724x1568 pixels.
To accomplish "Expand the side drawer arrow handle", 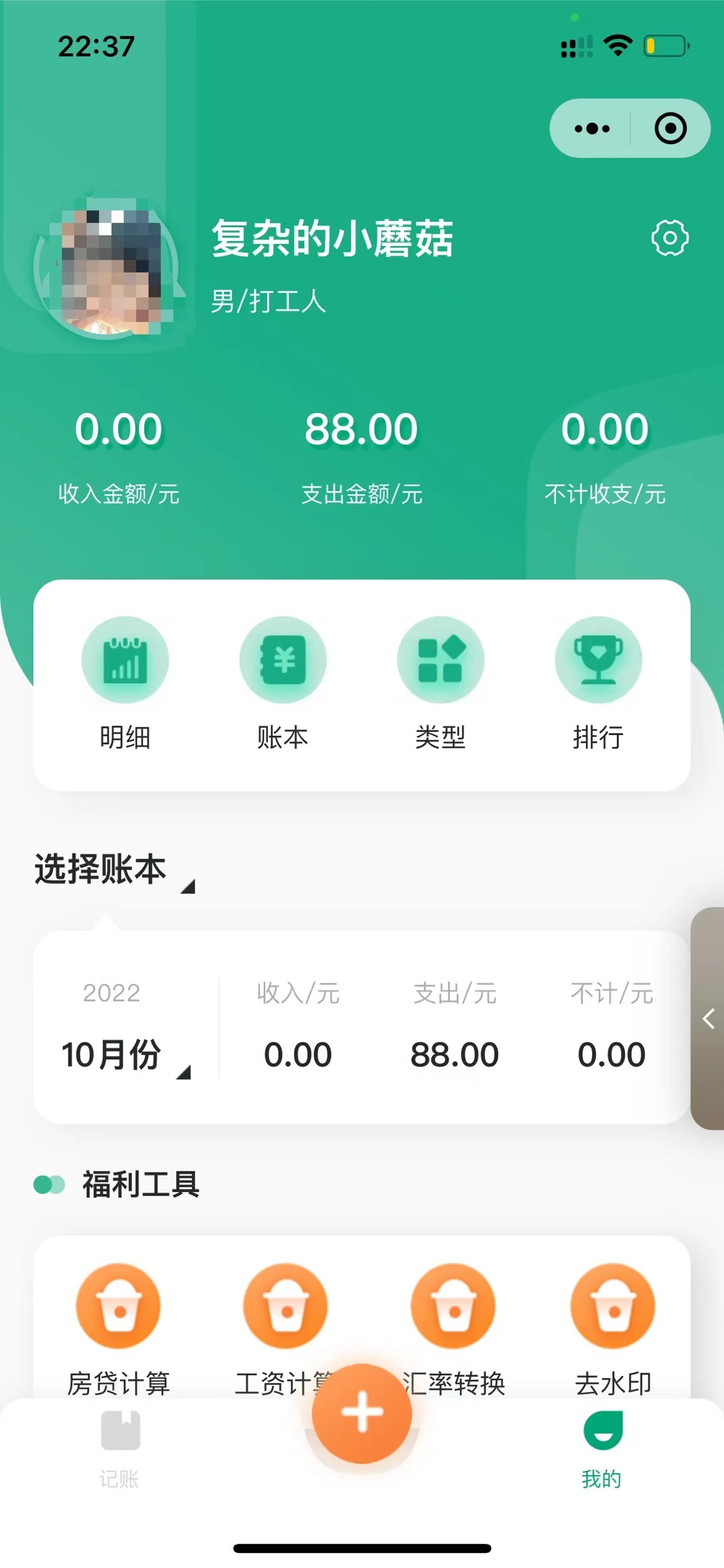I will 708,1018.
